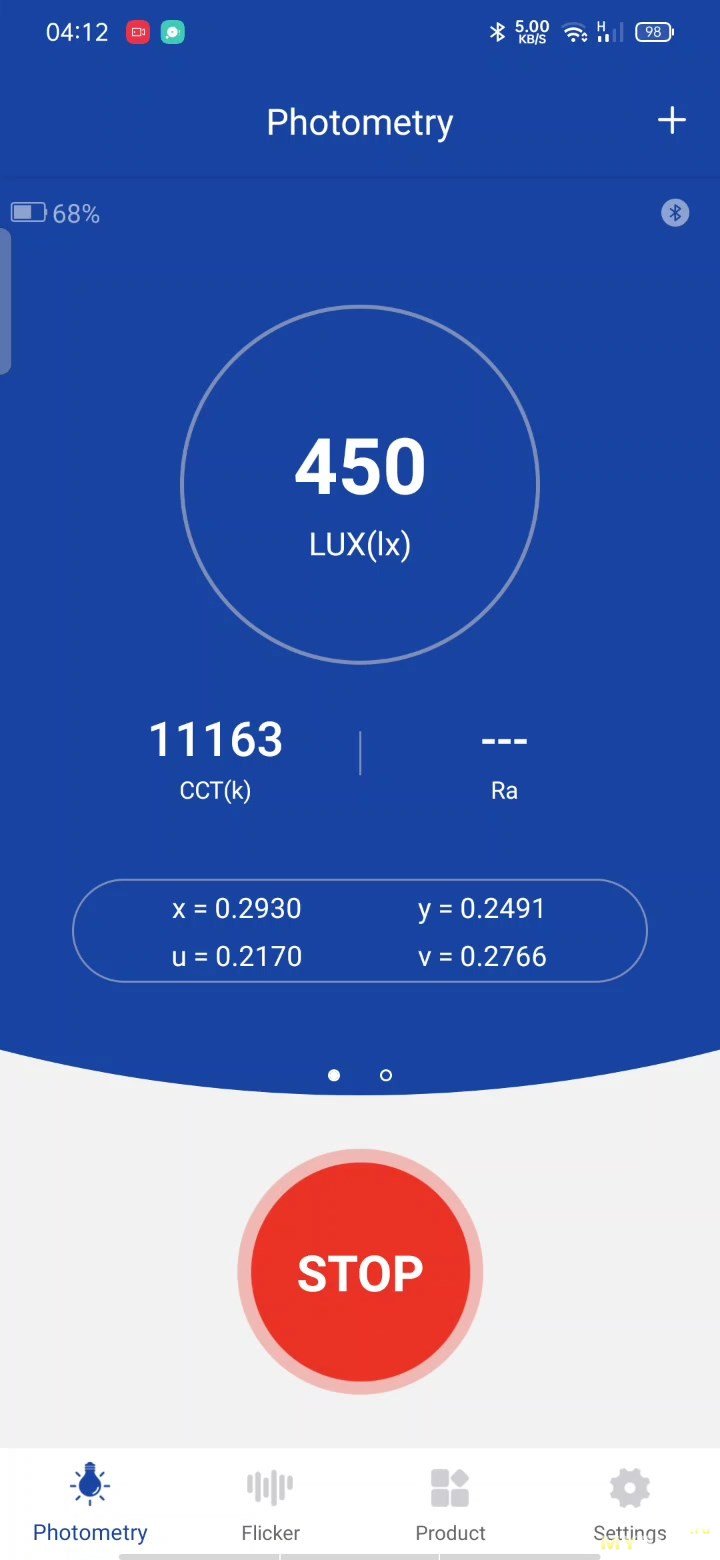Stop the light measurement
This screenshot has height=1560, width=720.
[x=360, y=1272]
